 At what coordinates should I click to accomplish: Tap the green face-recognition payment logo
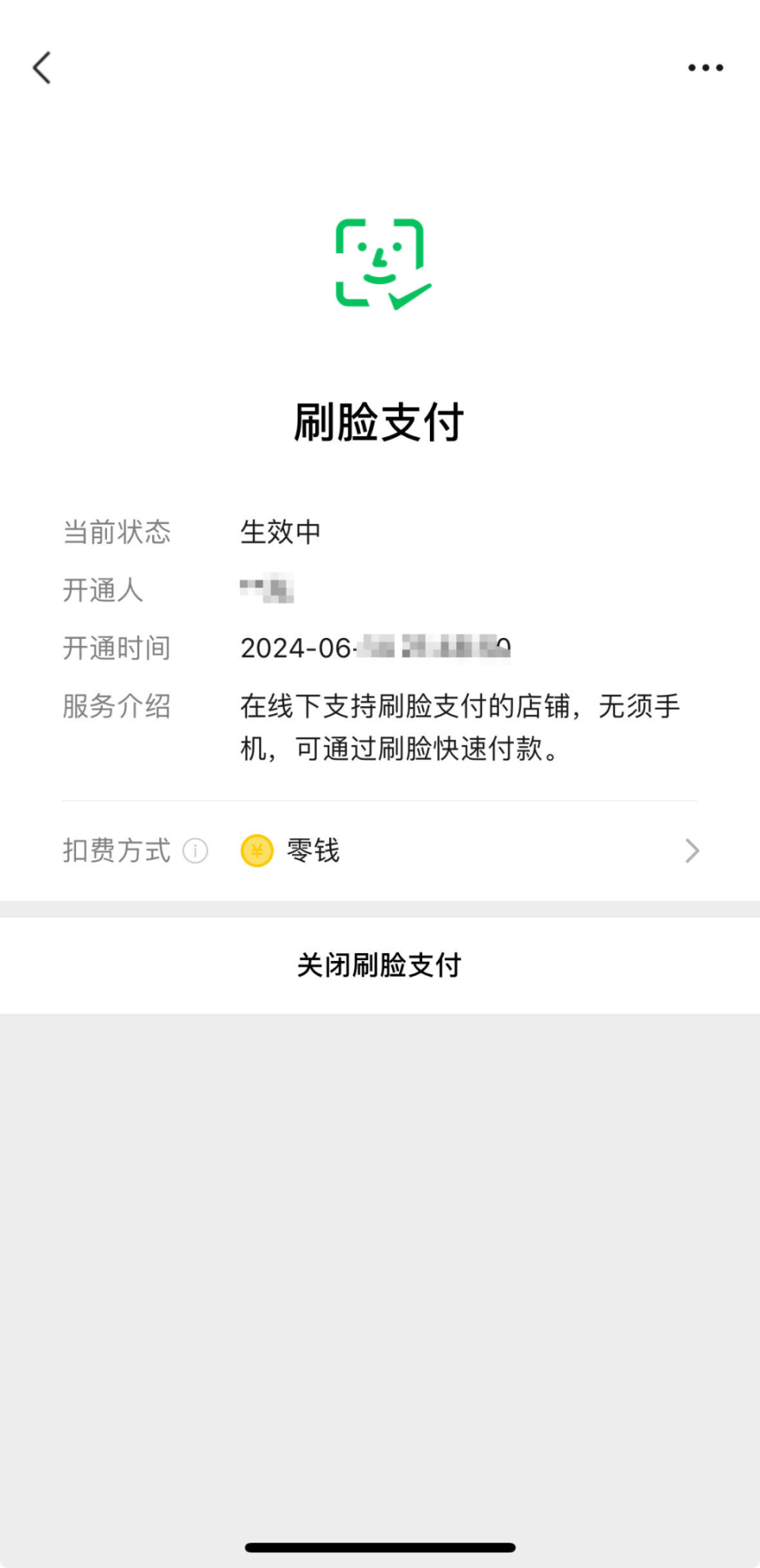[x=380, y=263]
